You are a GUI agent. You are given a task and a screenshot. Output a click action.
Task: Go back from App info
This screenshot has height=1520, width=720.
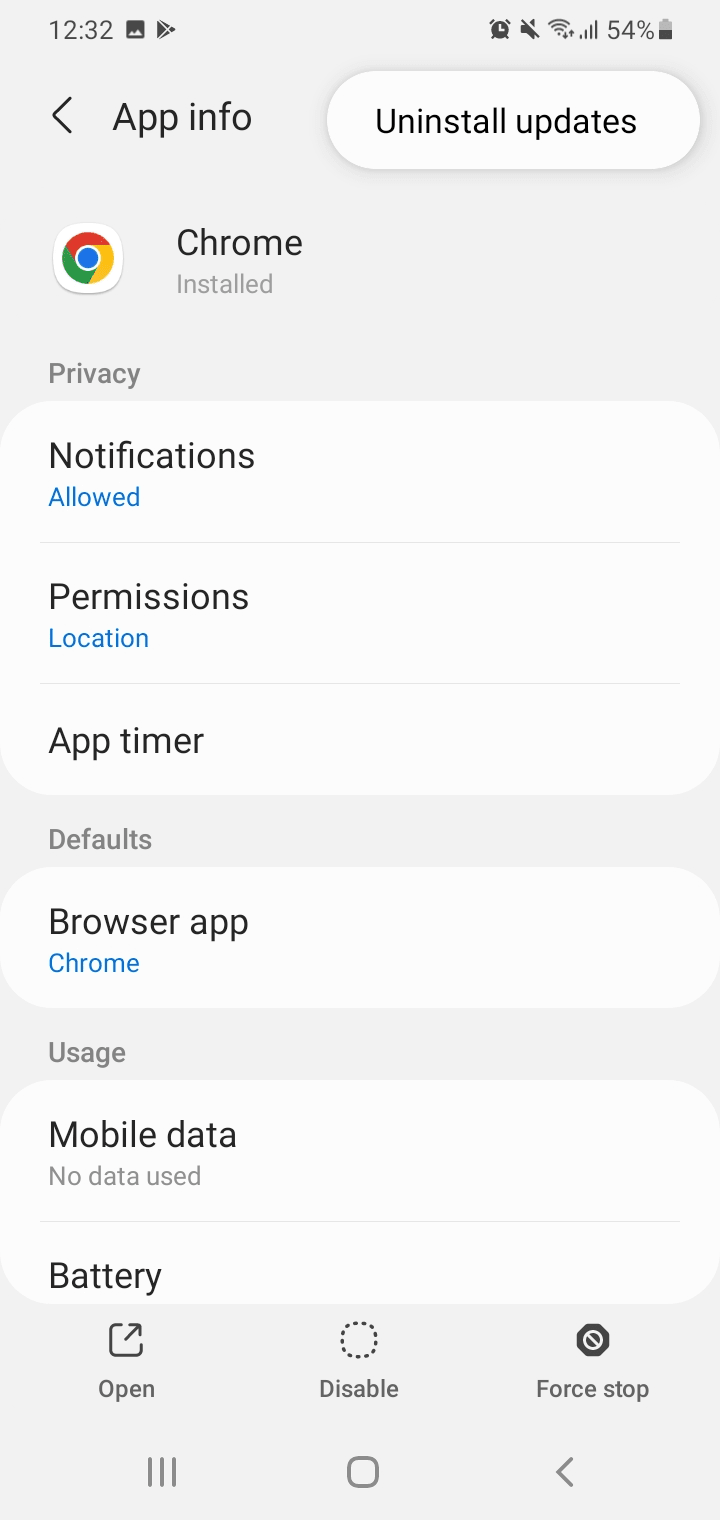click(x=62, y=117)
